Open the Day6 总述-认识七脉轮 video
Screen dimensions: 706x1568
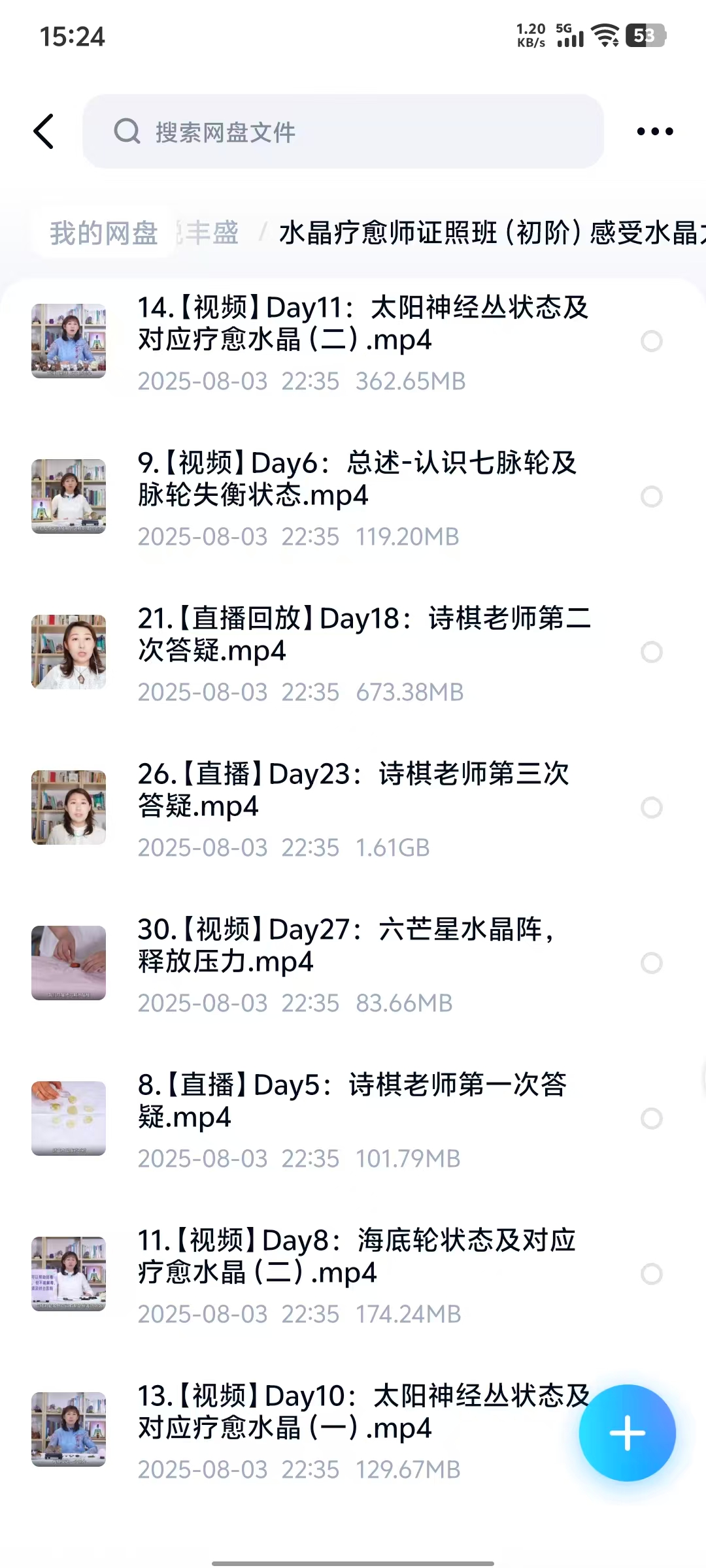[x=356, y=479]
